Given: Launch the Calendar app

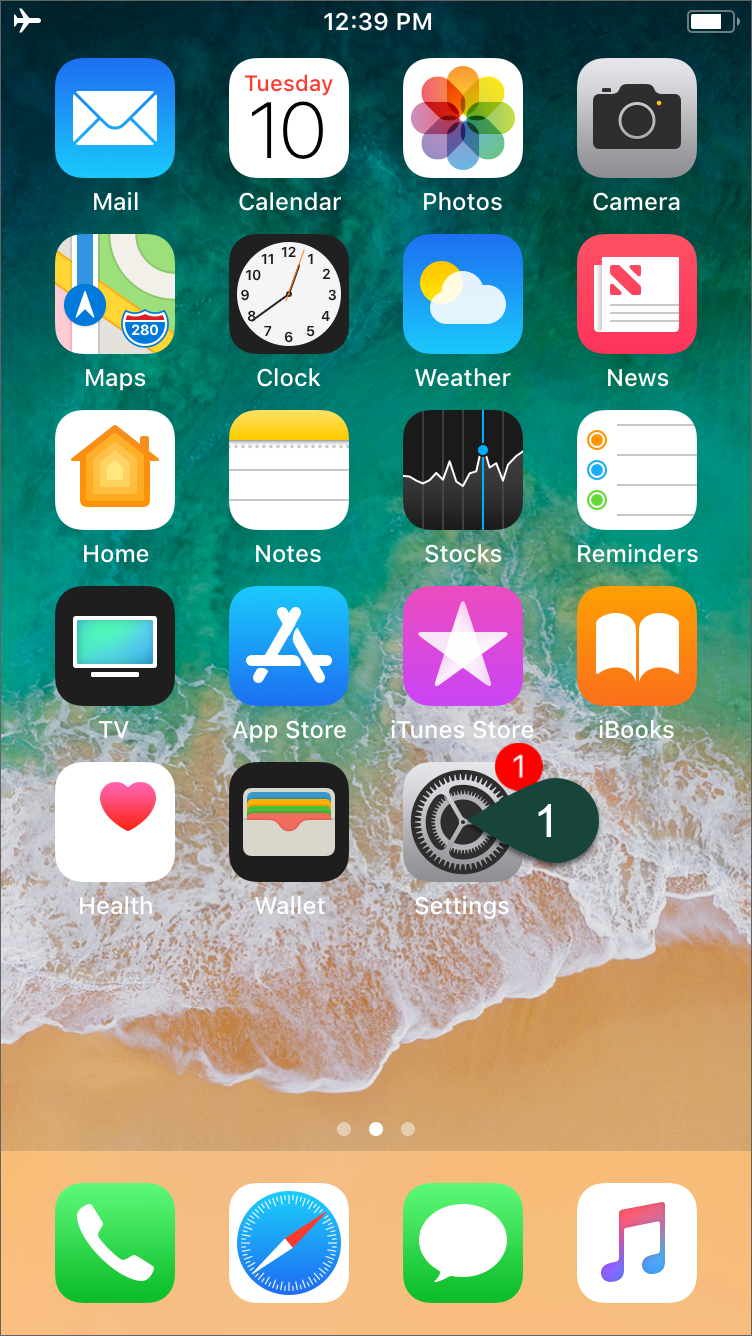Looking at the screenshot, I should click(x=289, y=118).
